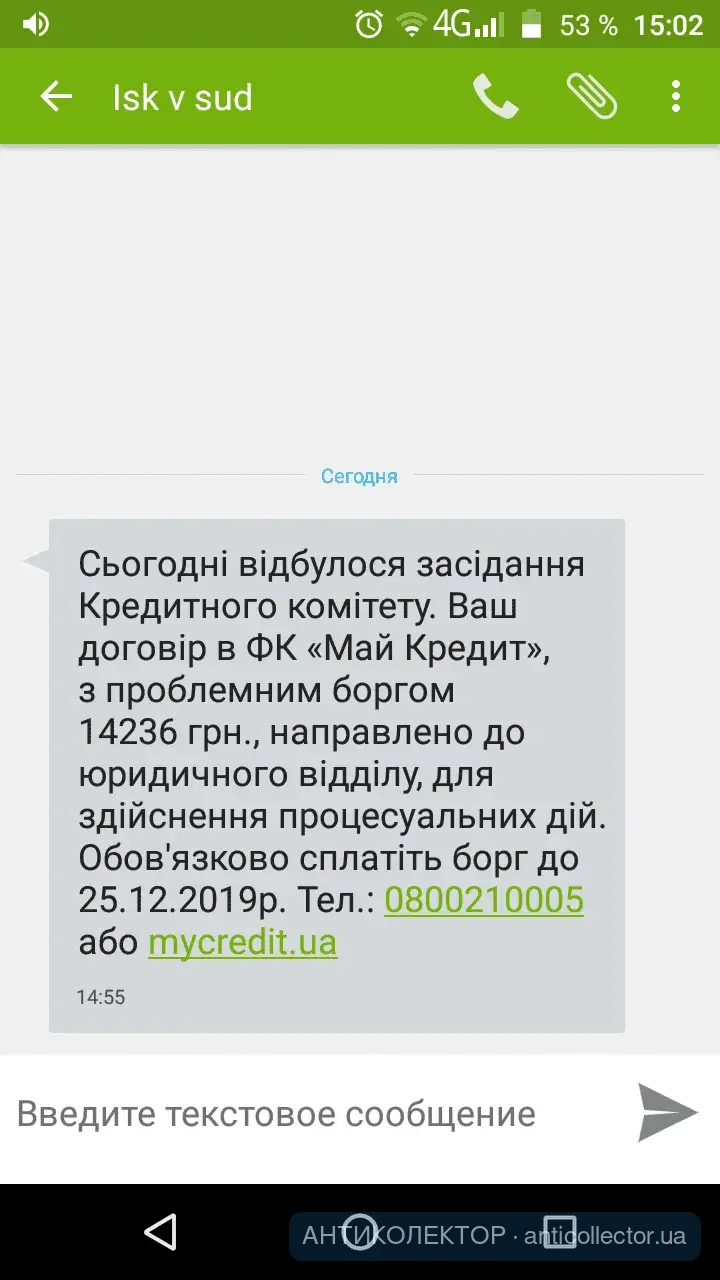Open the overflow menu

click(676, 97)
